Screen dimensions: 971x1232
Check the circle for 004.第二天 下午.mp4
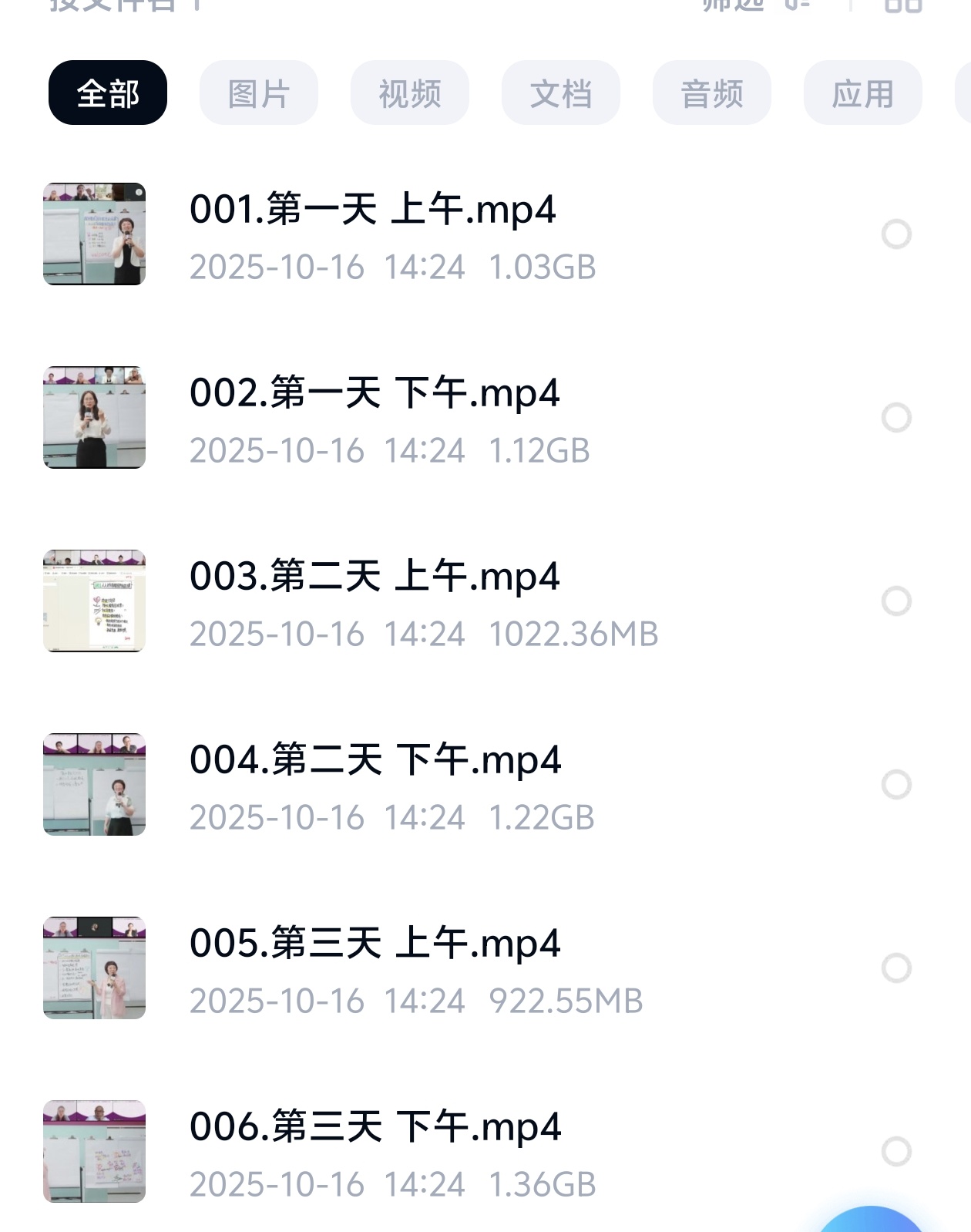[x=896, y=785]
